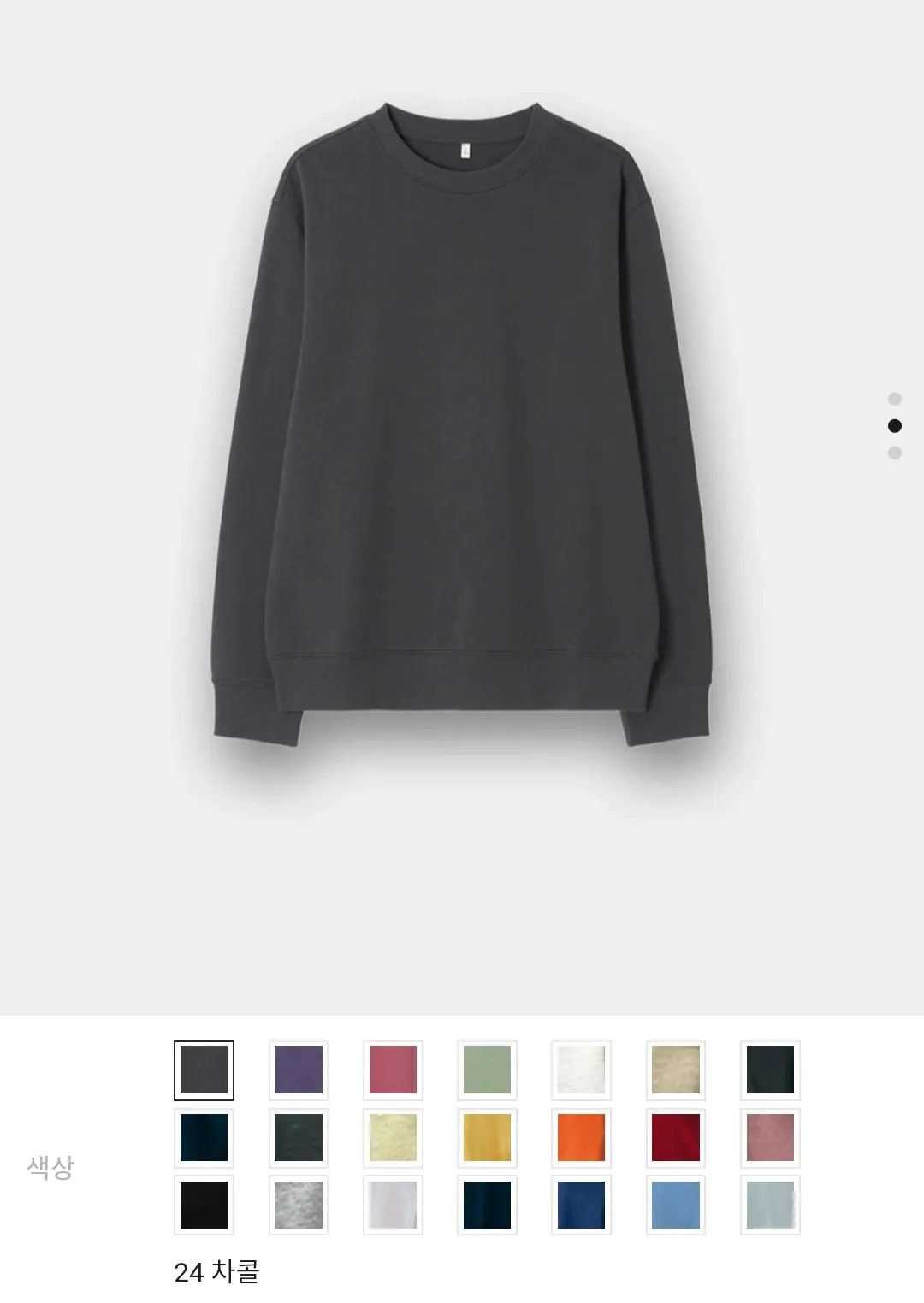The height and width of the screenshot is (1303, 924).
Task: Tap the selected charcoal color swatch
Action: [204, 1069]
